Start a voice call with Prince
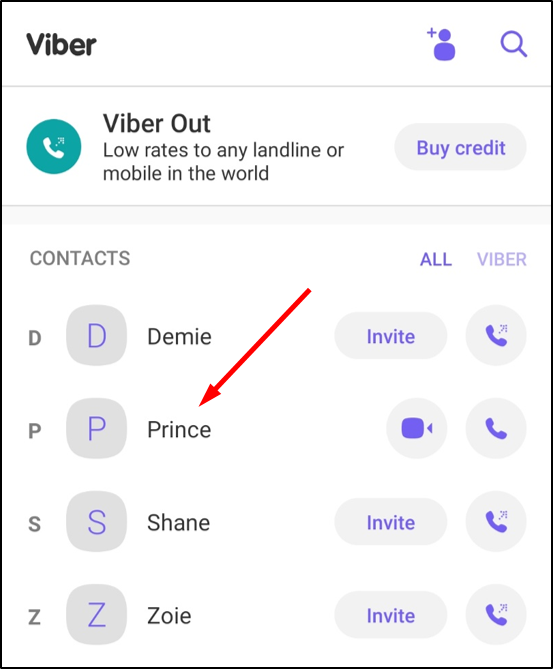 [x=496, y=428]
